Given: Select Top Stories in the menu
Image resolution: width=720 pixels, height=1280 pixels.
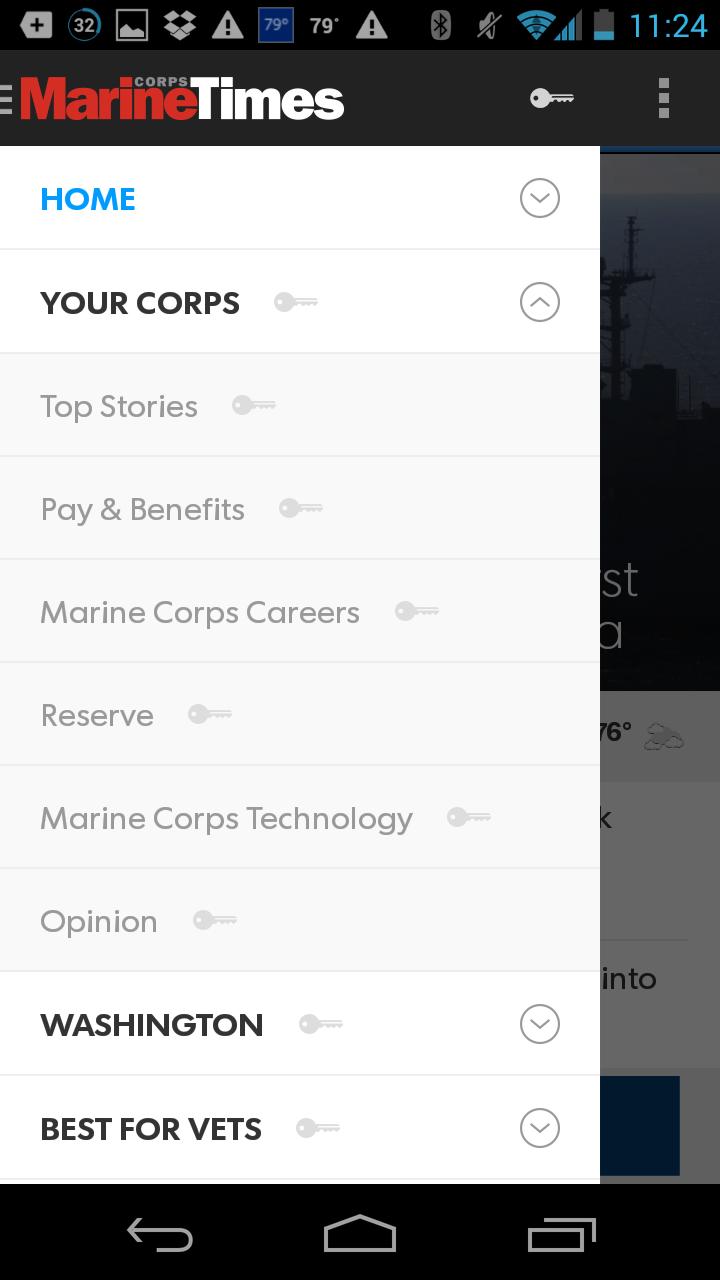Looking at the screenshot, I should point(118,405).
